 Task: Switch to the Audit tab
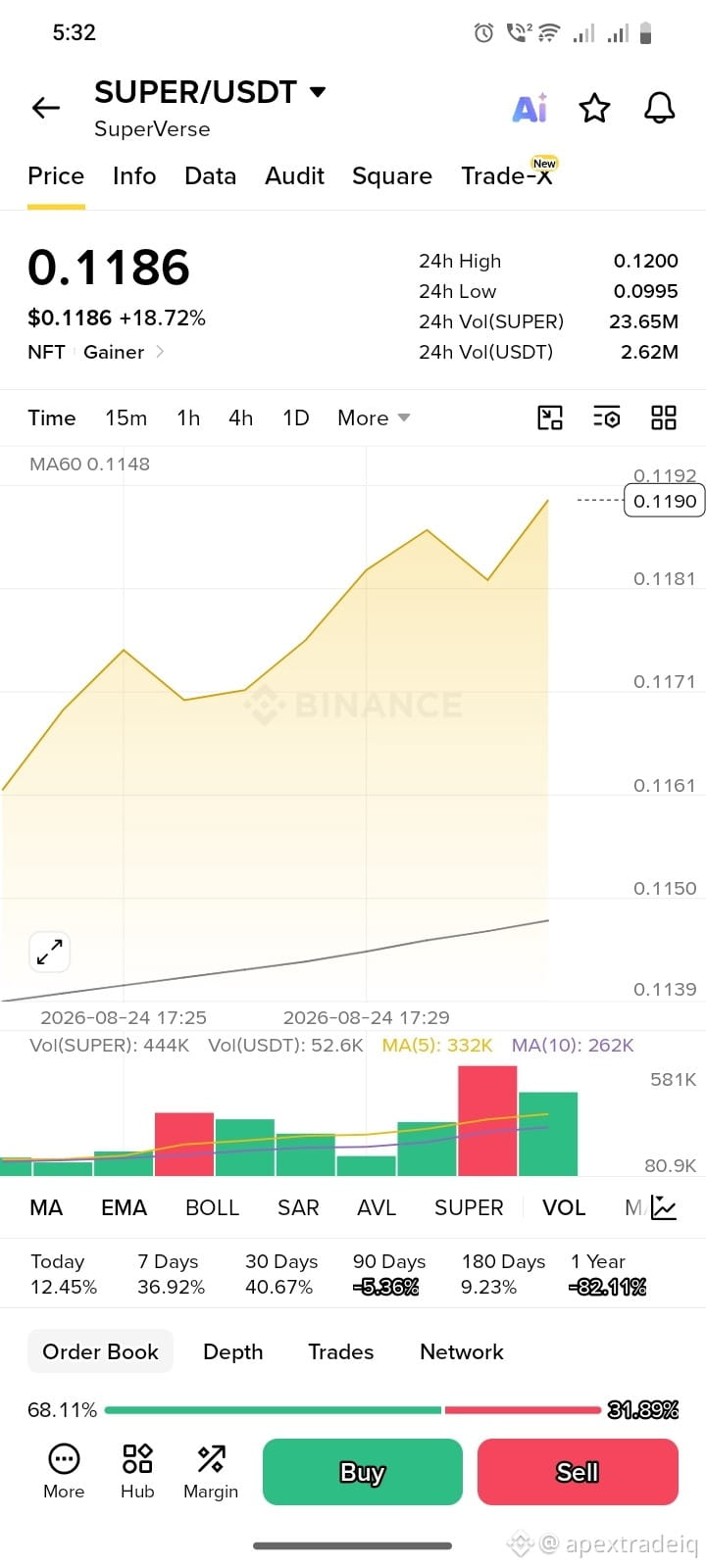click(x=294, y=176)
